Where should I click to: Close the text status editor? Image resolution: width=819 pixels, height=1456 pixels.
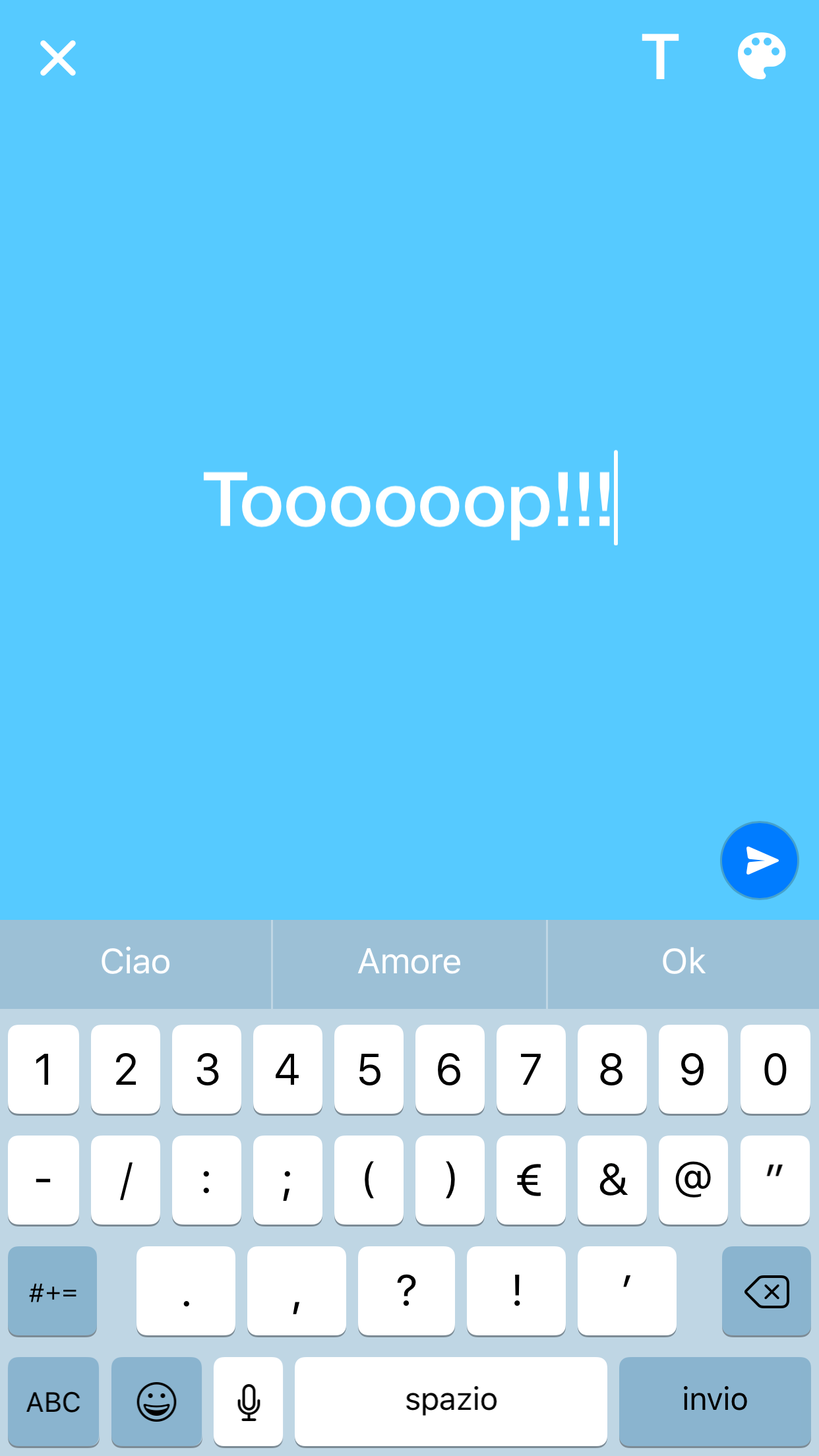58,58
